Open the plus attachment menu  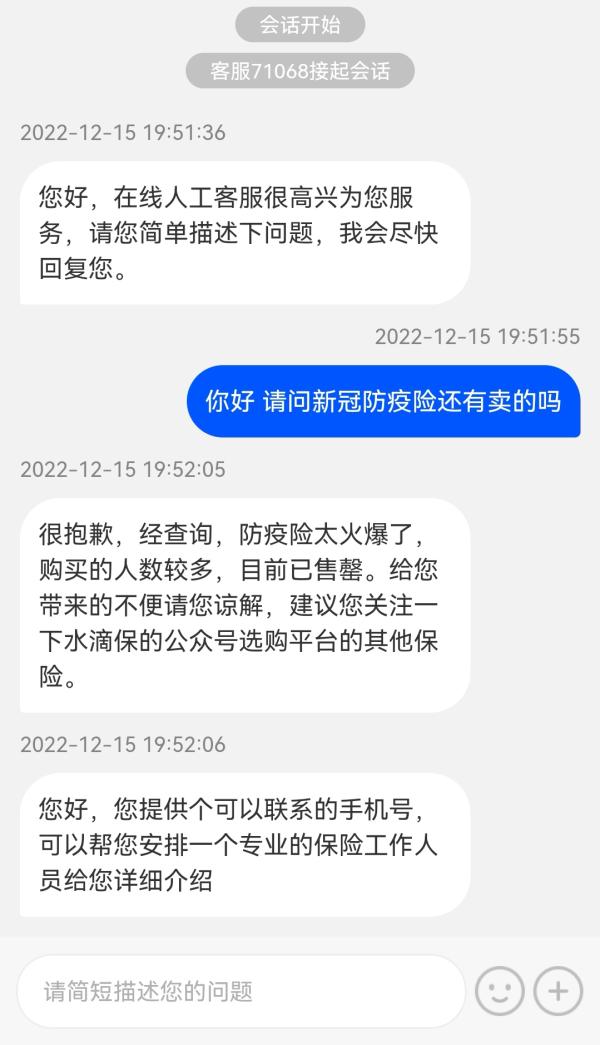pos(558,991)
